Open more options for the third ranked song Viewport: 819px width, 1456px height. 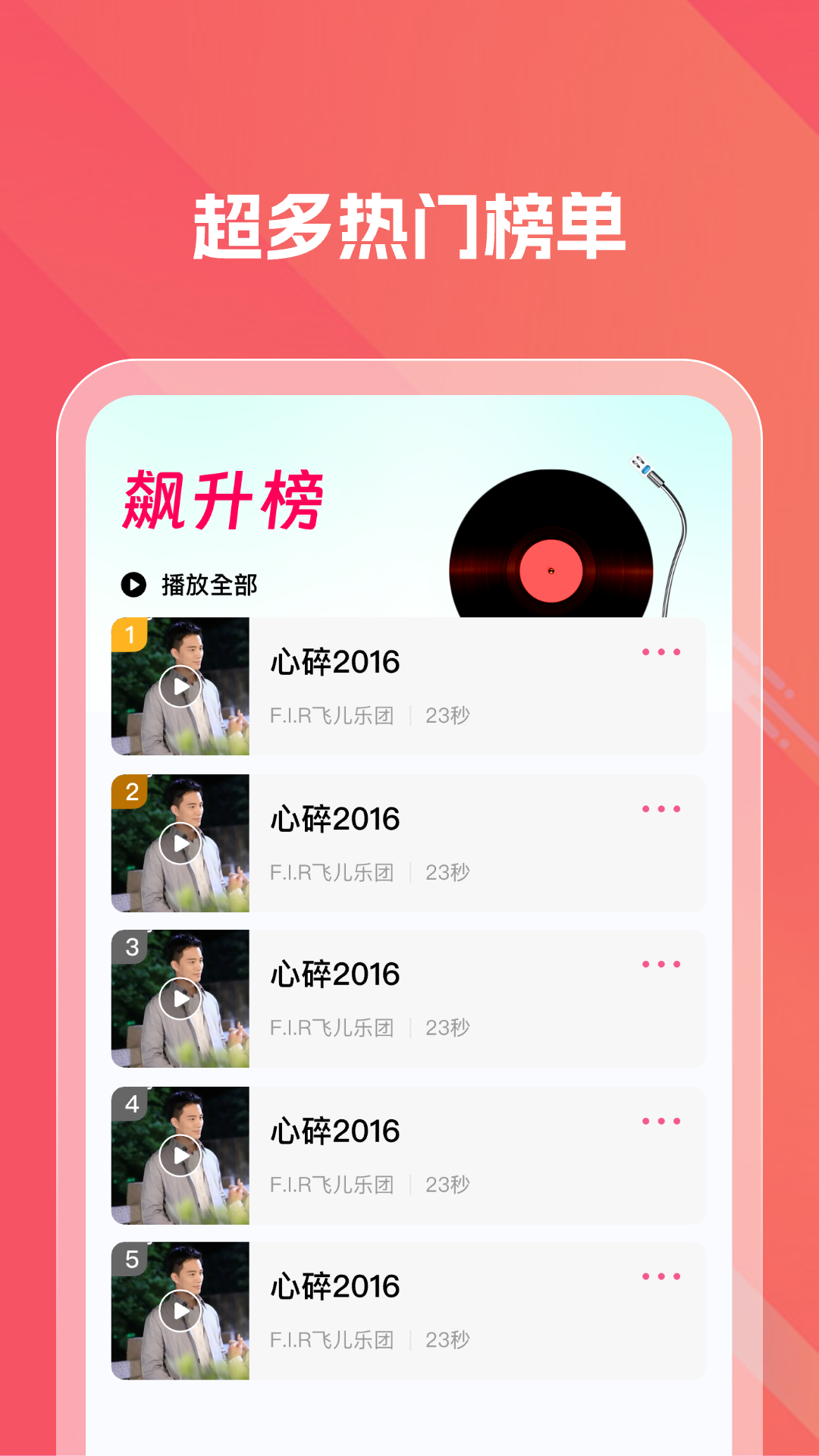(x=662, y=965)
